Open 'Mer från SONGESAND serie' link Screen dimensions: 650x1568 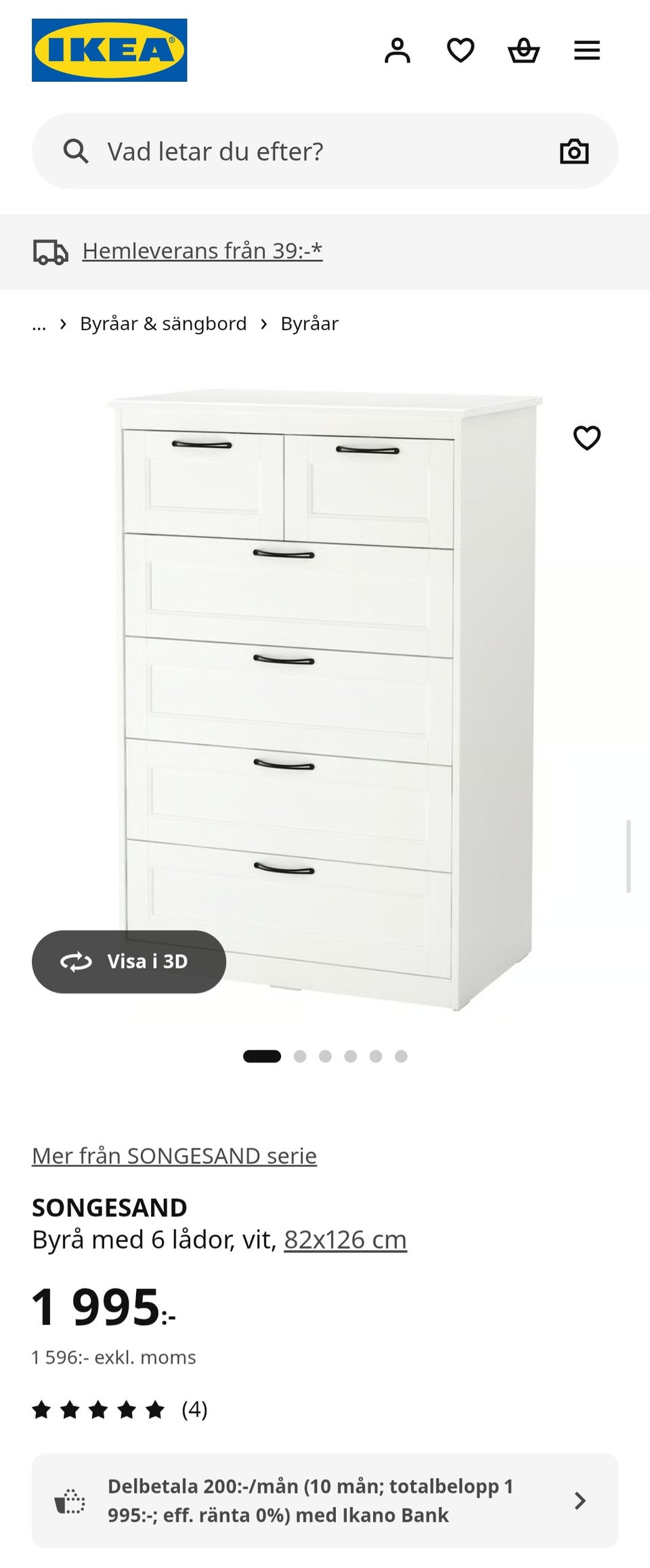[174, 1156]
